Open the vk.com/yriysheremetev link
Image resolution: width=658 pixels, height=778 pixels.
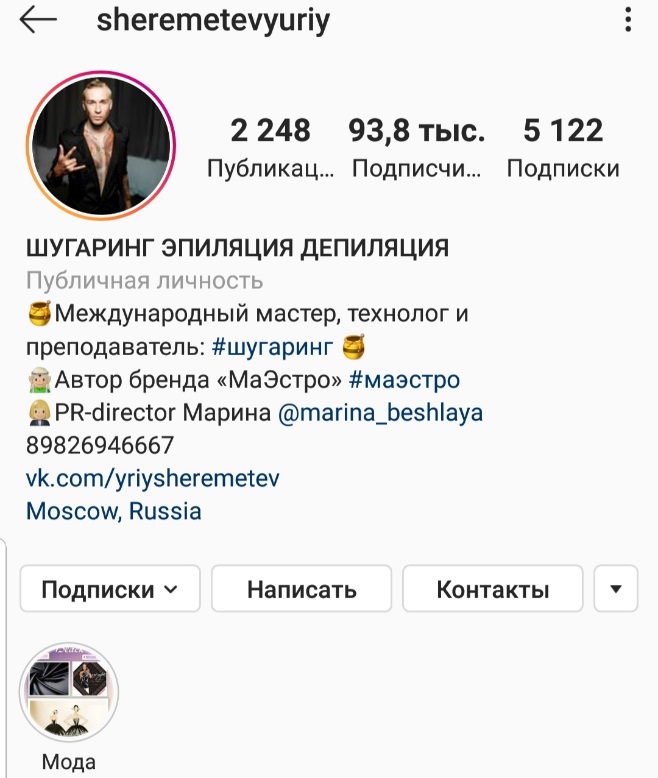[x=152, y=478]
